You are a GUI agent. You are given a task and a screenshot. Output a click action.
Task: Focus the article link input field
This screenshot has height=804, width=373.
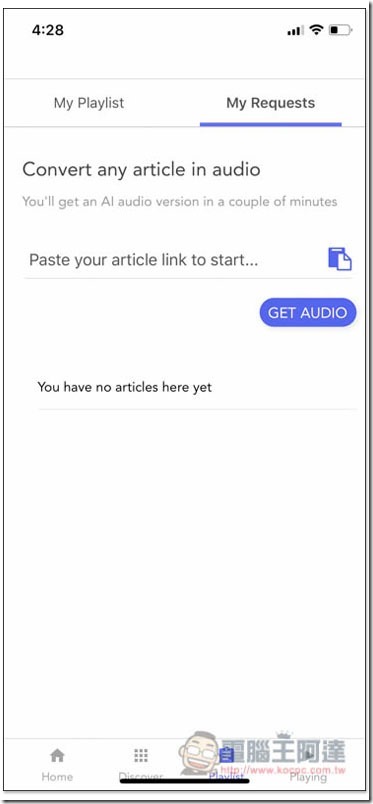click(174, 259)
